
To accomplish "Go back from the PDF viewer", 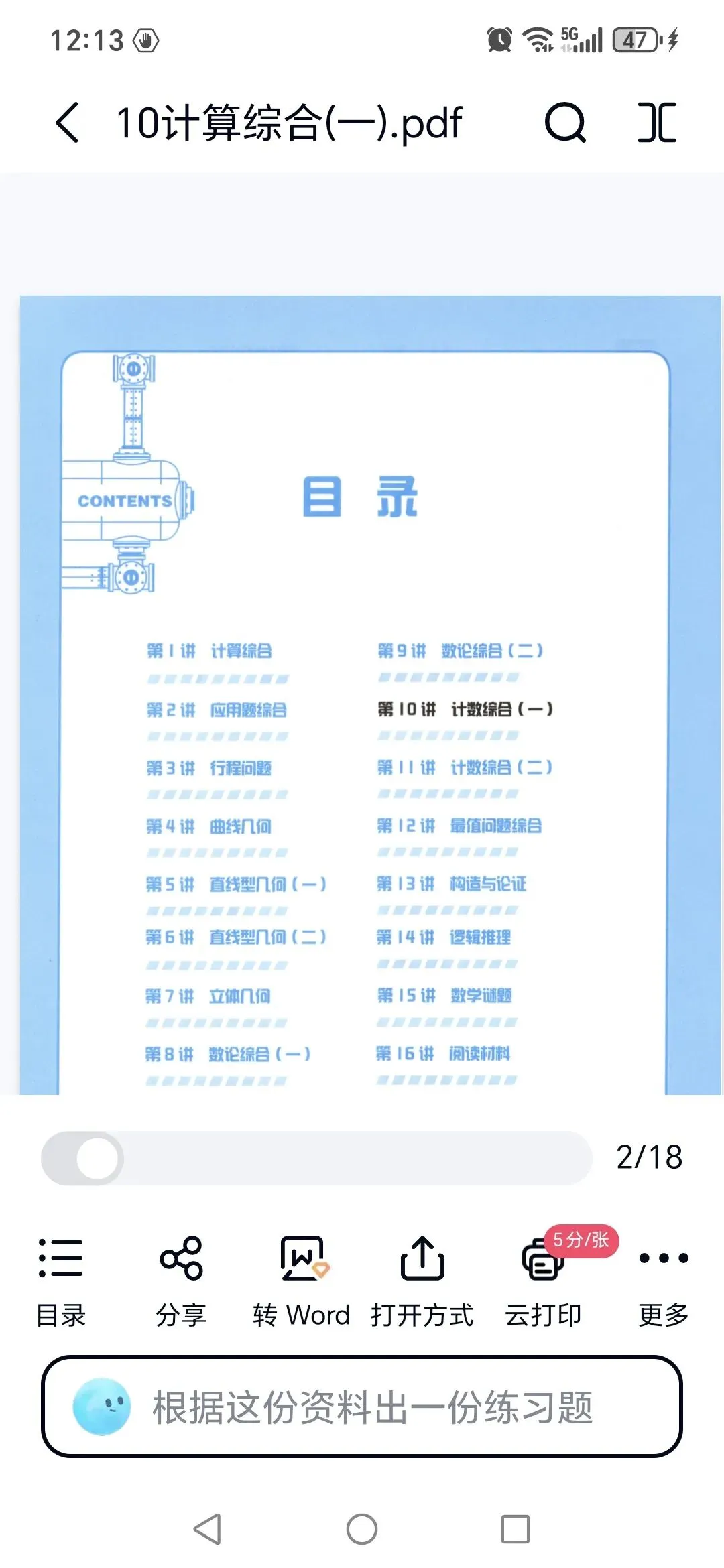I will click(x=67, y=123).
